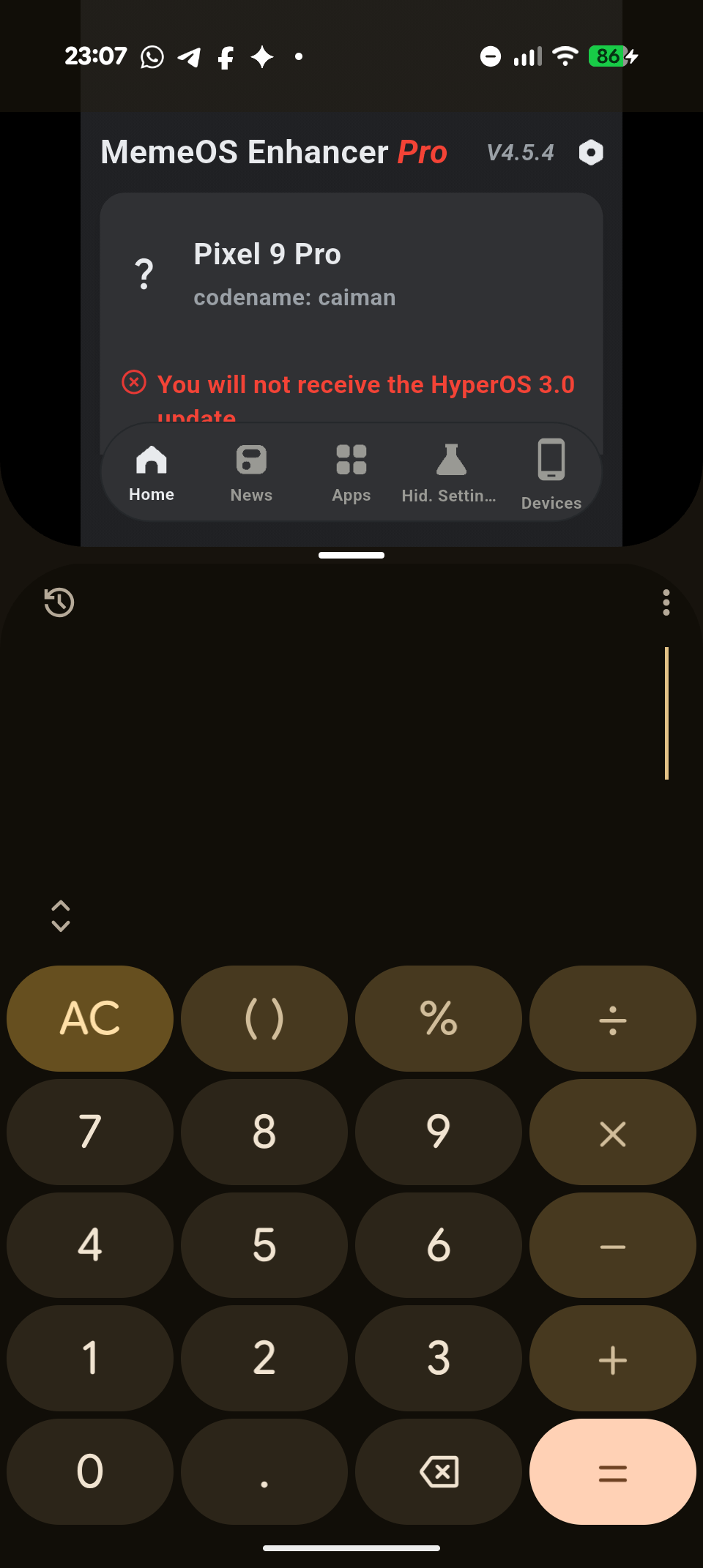Switch to the News tab
The height and width of the screenshot is (1568, 703).
click(251, 473)
